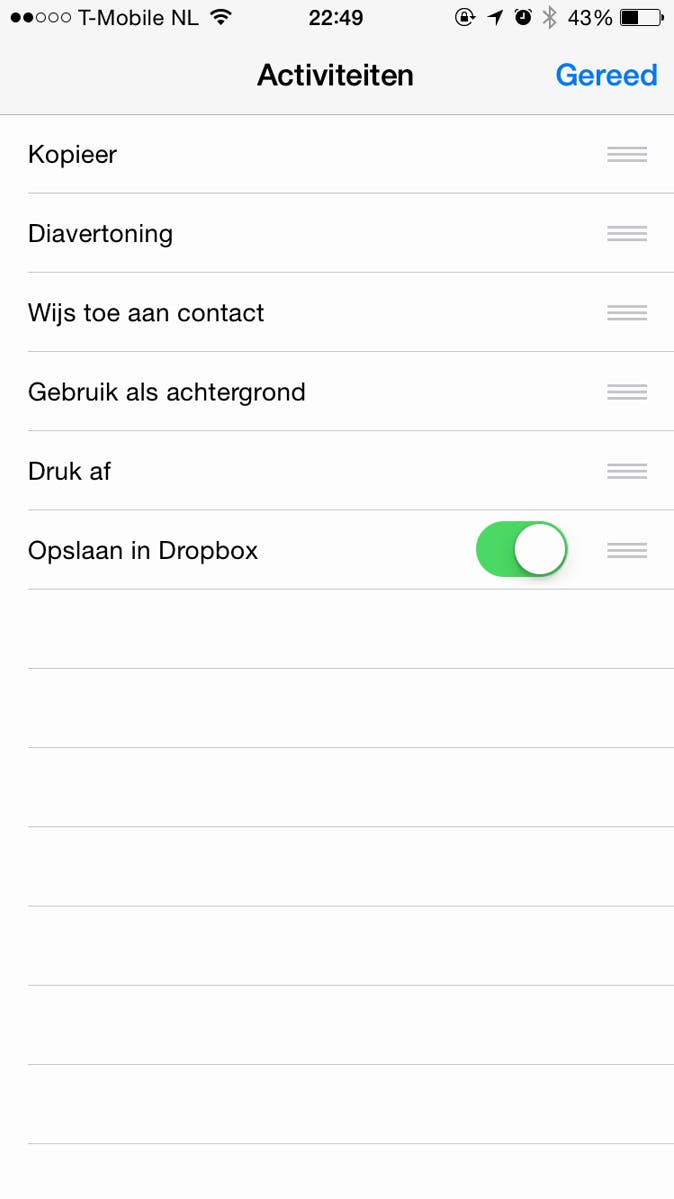Tap the reorder handle for Gebruik als achtergrond
The width and height of the screenshot is (674, 1199).
[x=627, y=391]
